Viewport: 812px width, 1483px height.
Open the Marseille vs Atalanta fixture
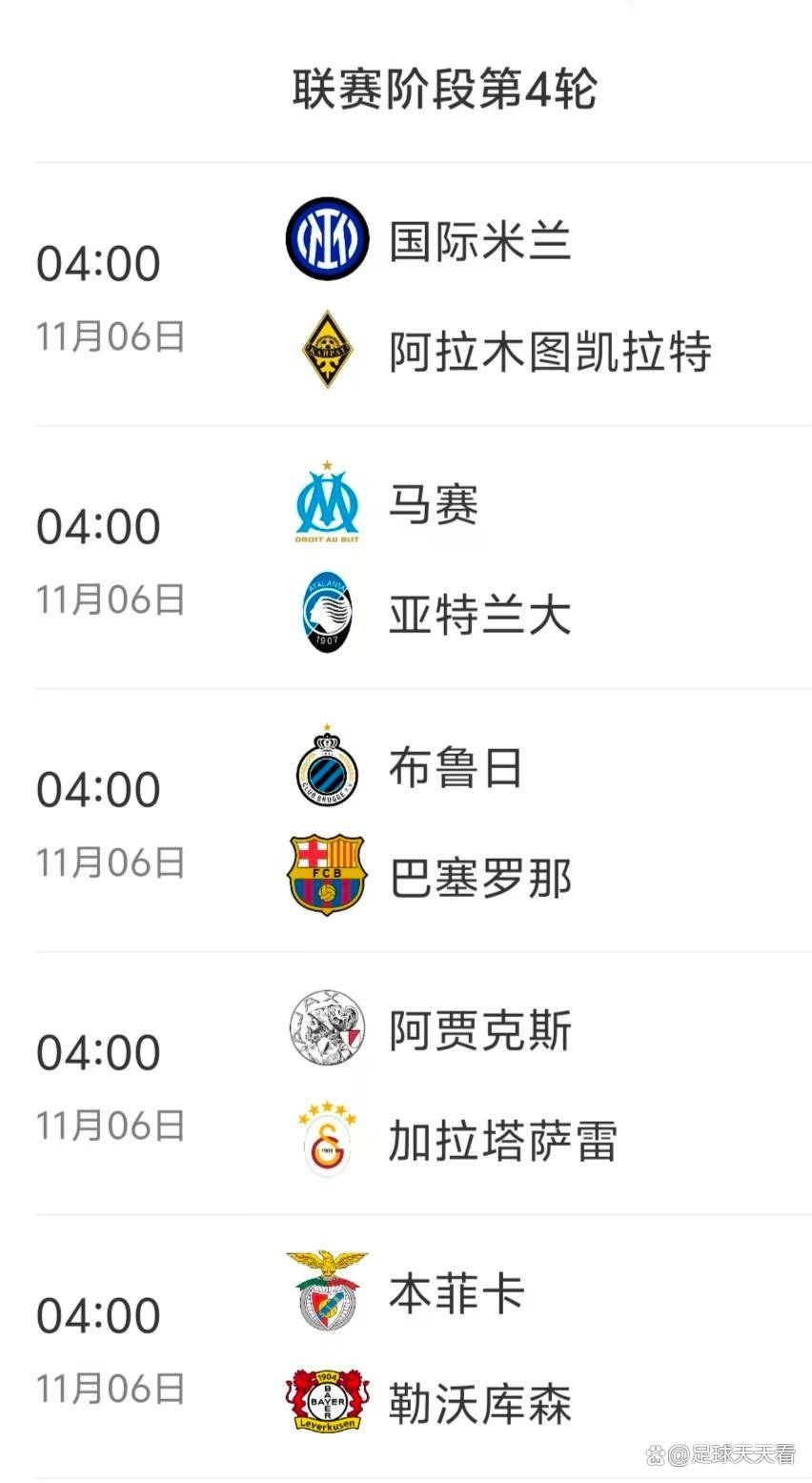[423, 559]
